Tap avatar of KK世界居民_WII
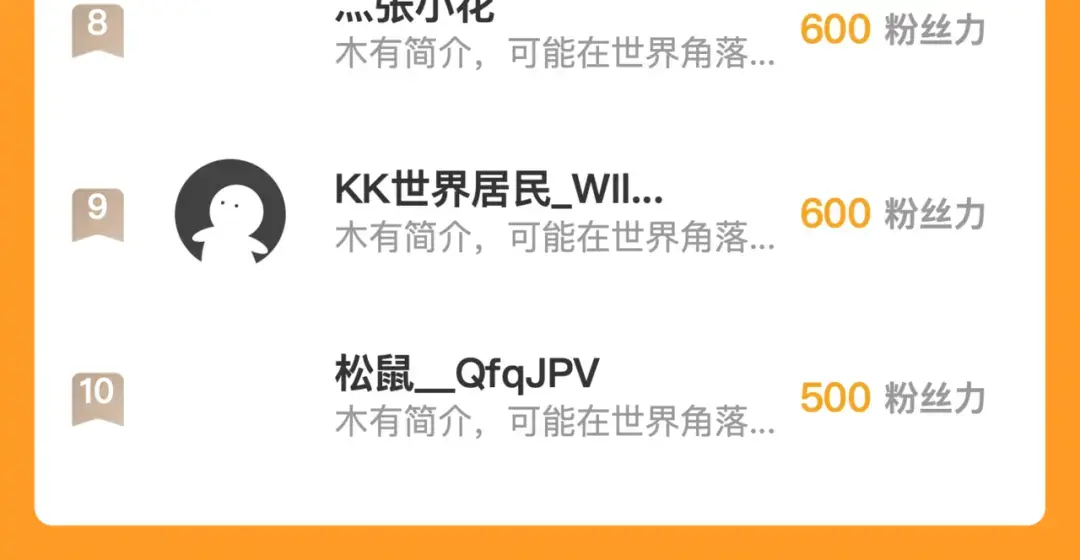Viewport: 1080px width, 560px height. (230, 212)
